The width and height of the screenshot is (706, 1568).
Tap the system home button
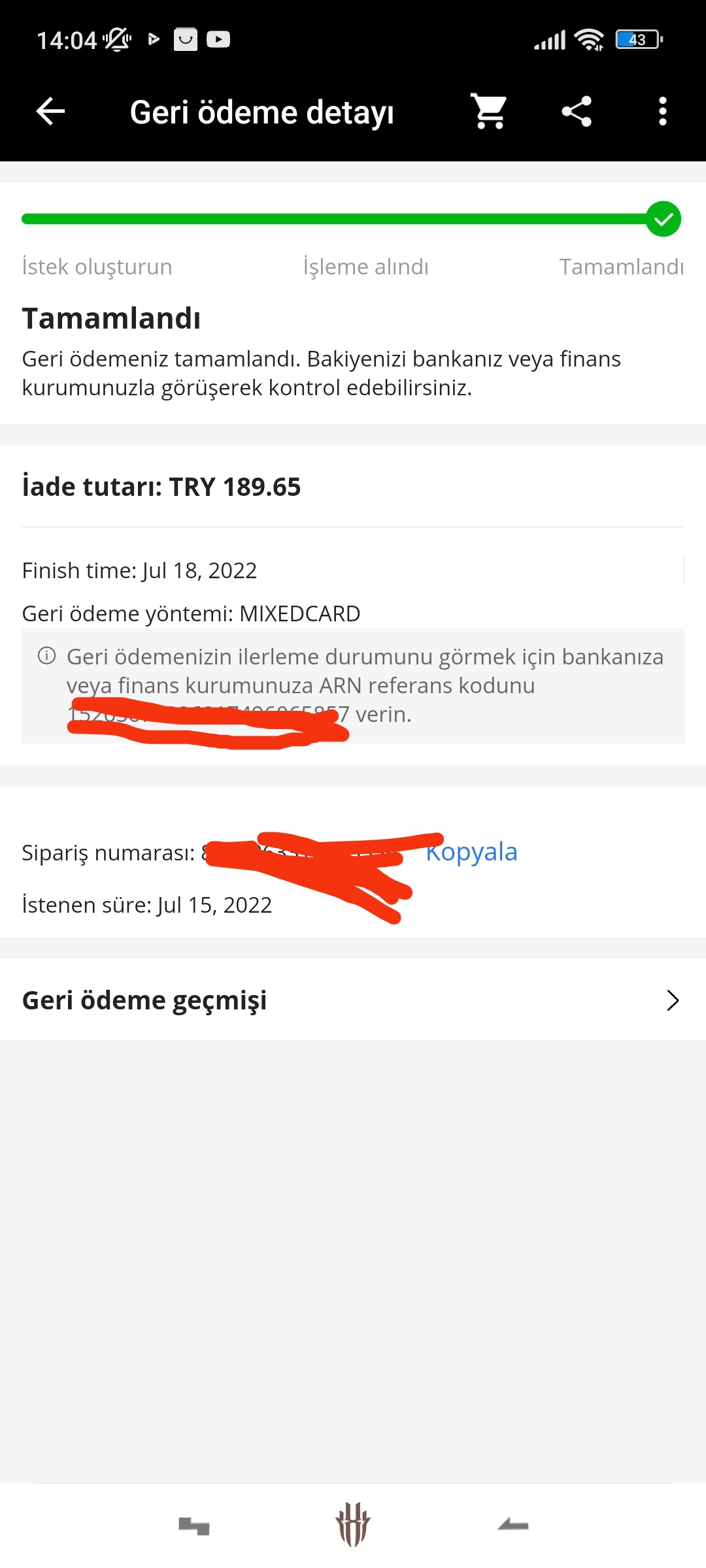(x=353, y=1525)
